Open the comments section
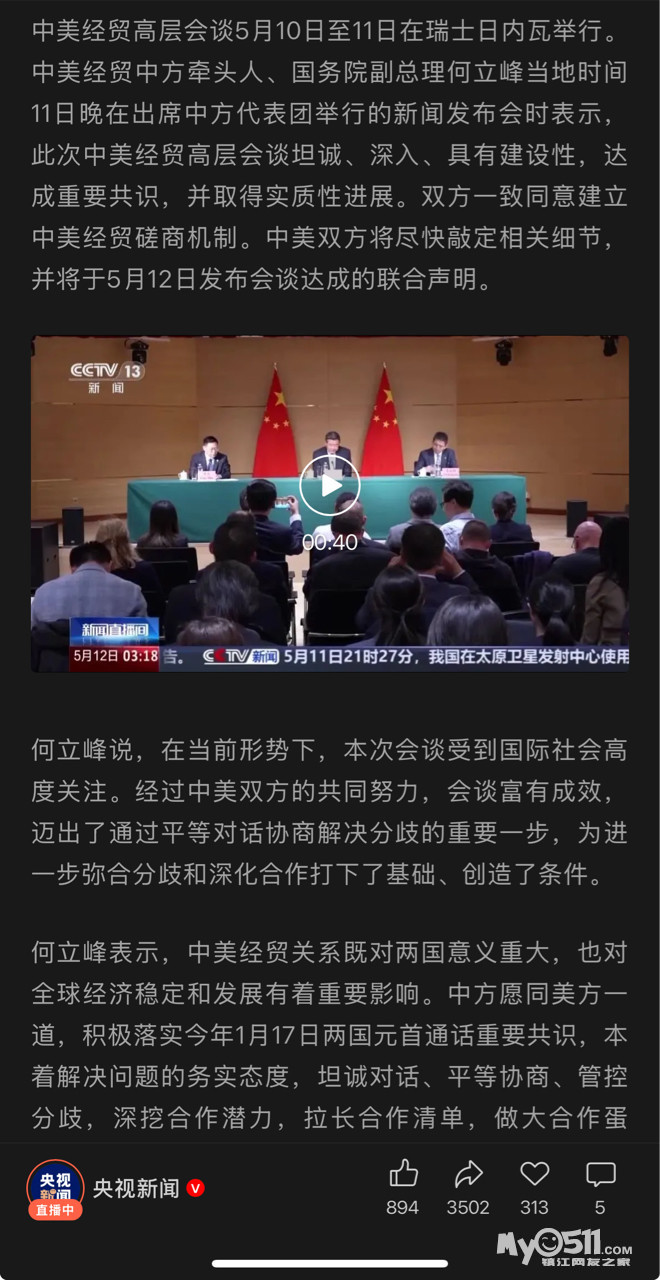This screenshot has width=660, height=1280. pyautogui.click(x=600, y=1174)
